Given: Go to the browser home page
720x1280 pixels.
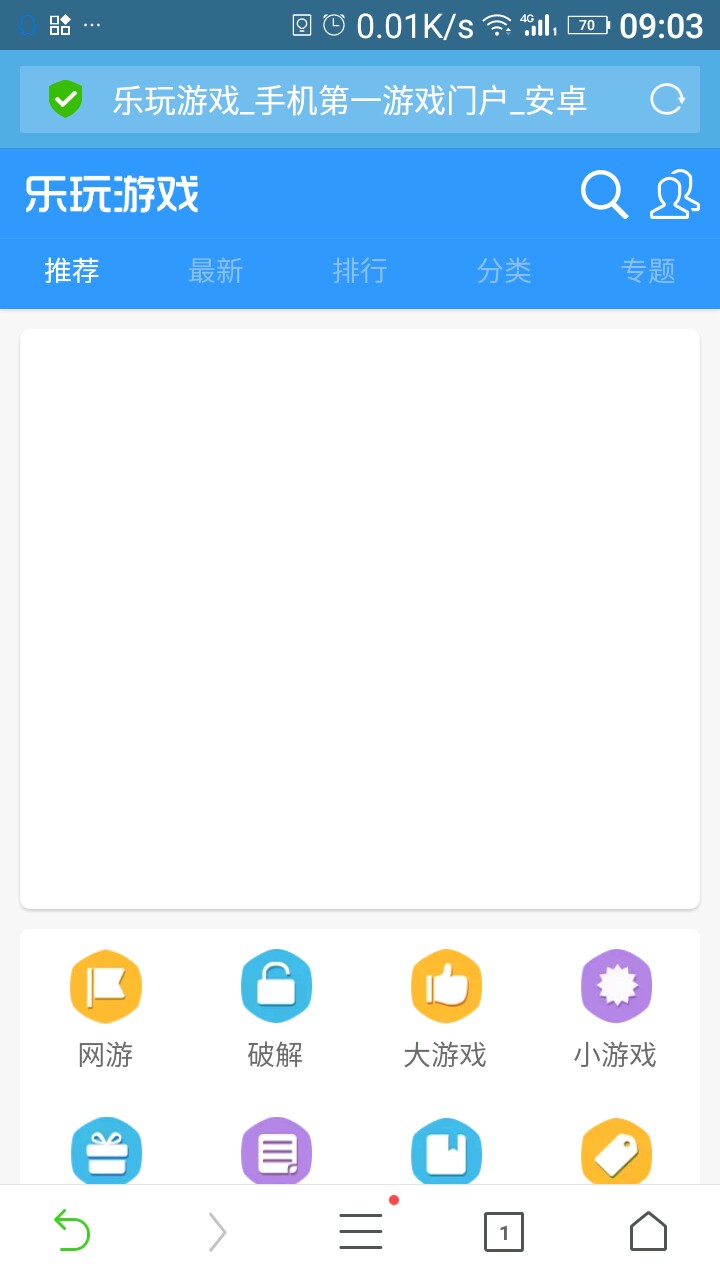Looking at the screenshot, I should tap(648, 1231).
